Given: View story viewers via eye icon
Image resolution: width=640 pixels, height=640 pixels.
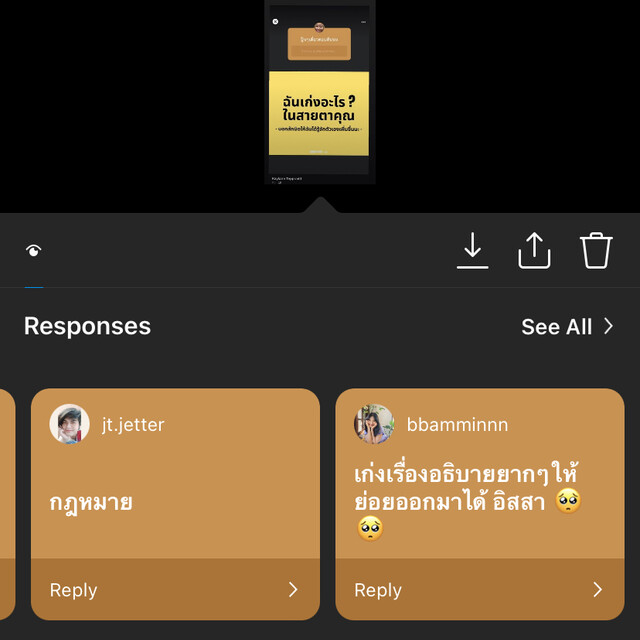Looking at the screenshot, I should pos(33,251).
